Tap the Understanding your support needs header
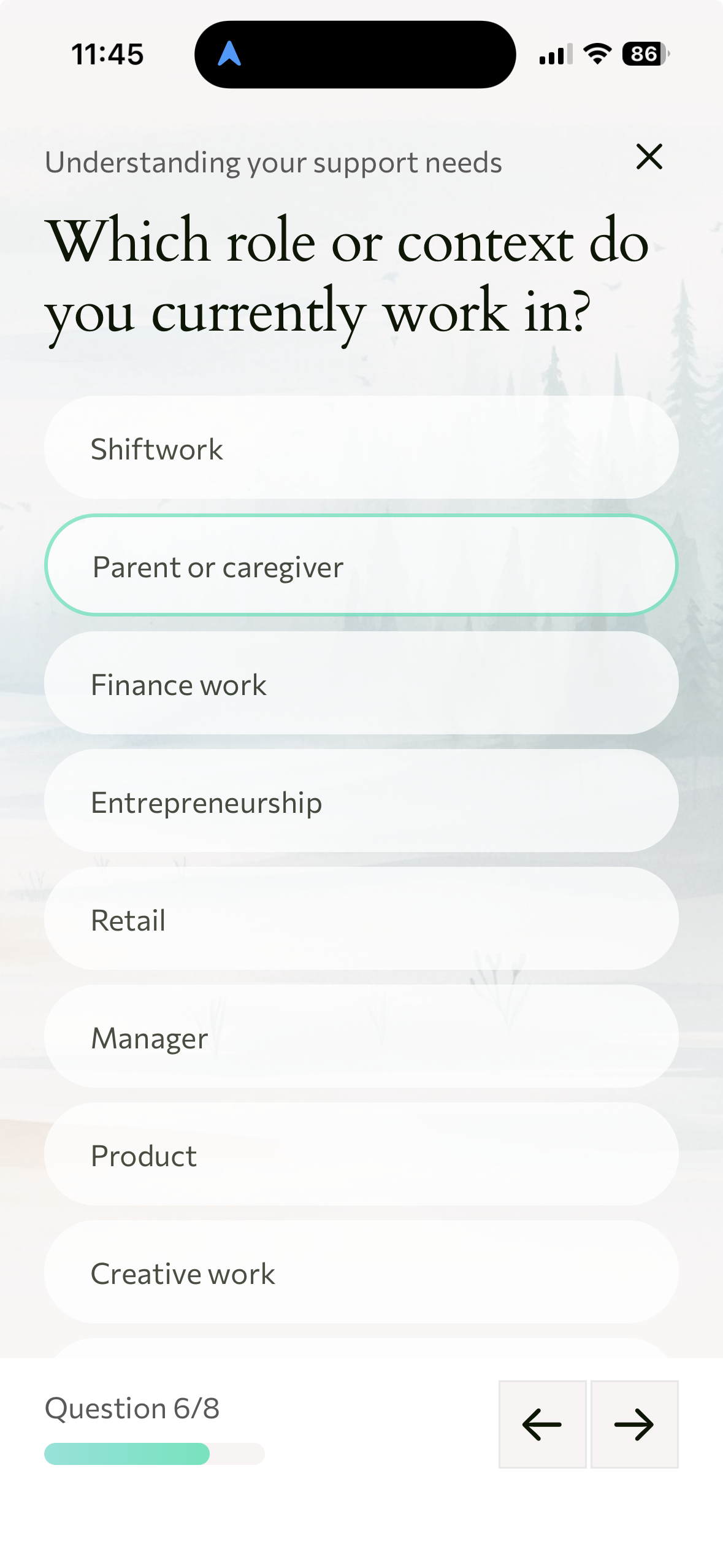Screen dimensions: 723x1568 pyautogui.click(x=274, y=162)
